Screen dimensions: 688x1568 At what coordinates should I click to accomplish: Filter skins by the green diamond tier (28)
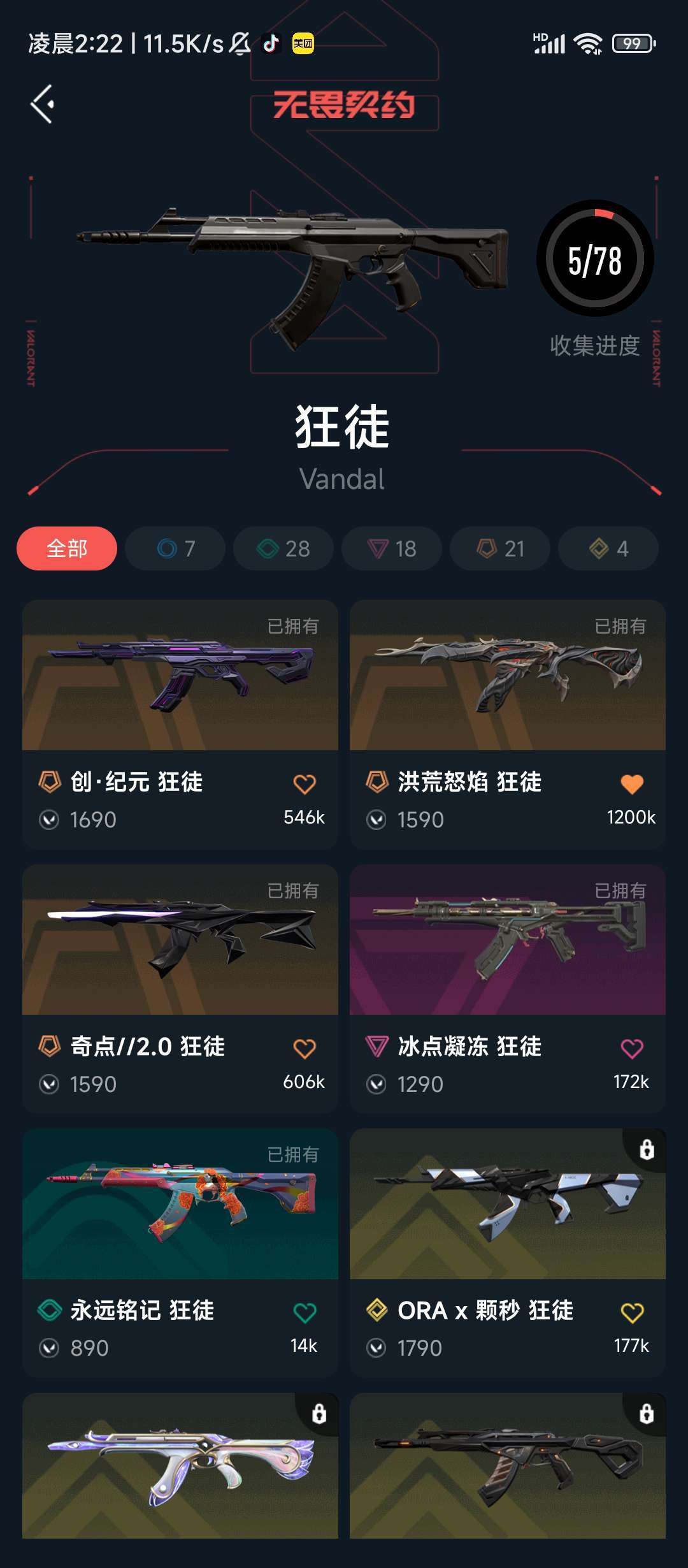tap(283, 548)
